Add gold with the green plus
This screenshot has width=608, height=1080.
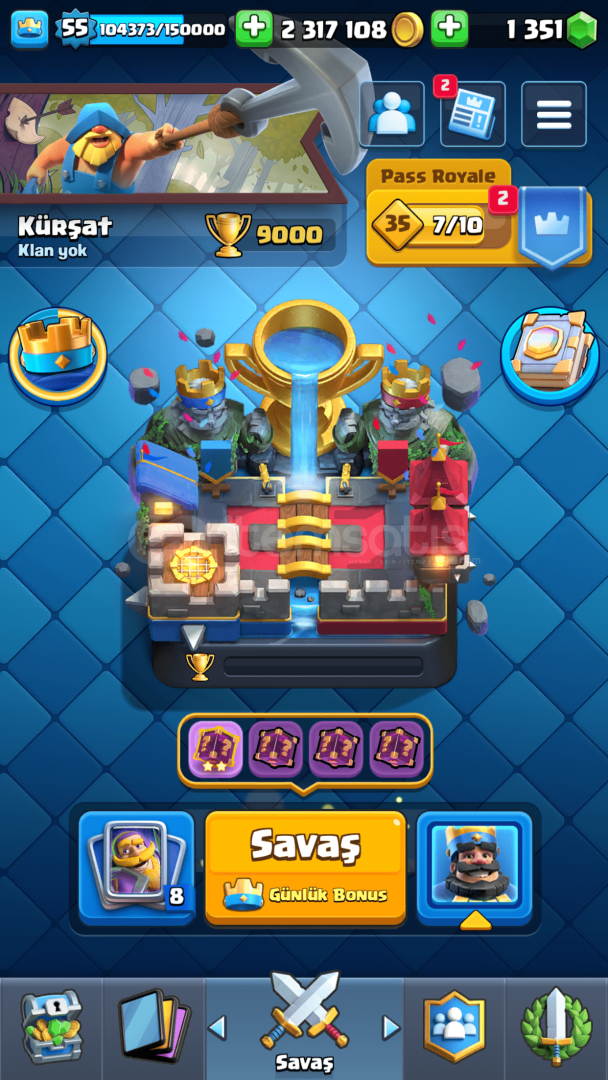click(254, 29)
